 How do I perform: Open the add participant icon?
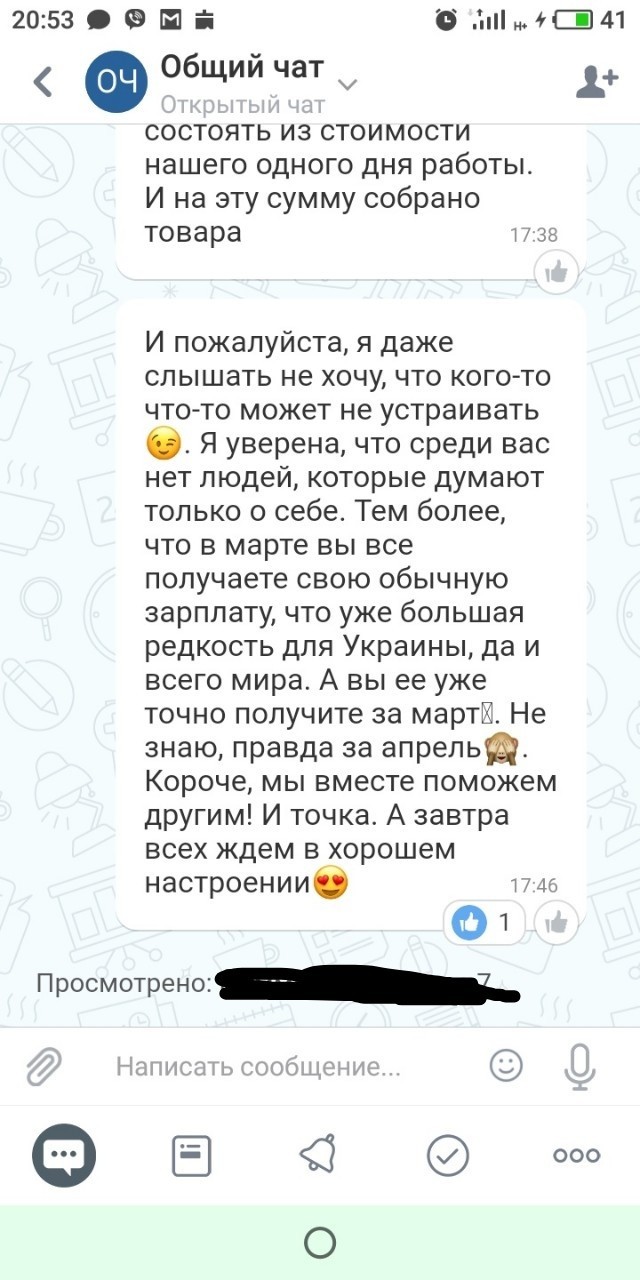click(596, 81)
